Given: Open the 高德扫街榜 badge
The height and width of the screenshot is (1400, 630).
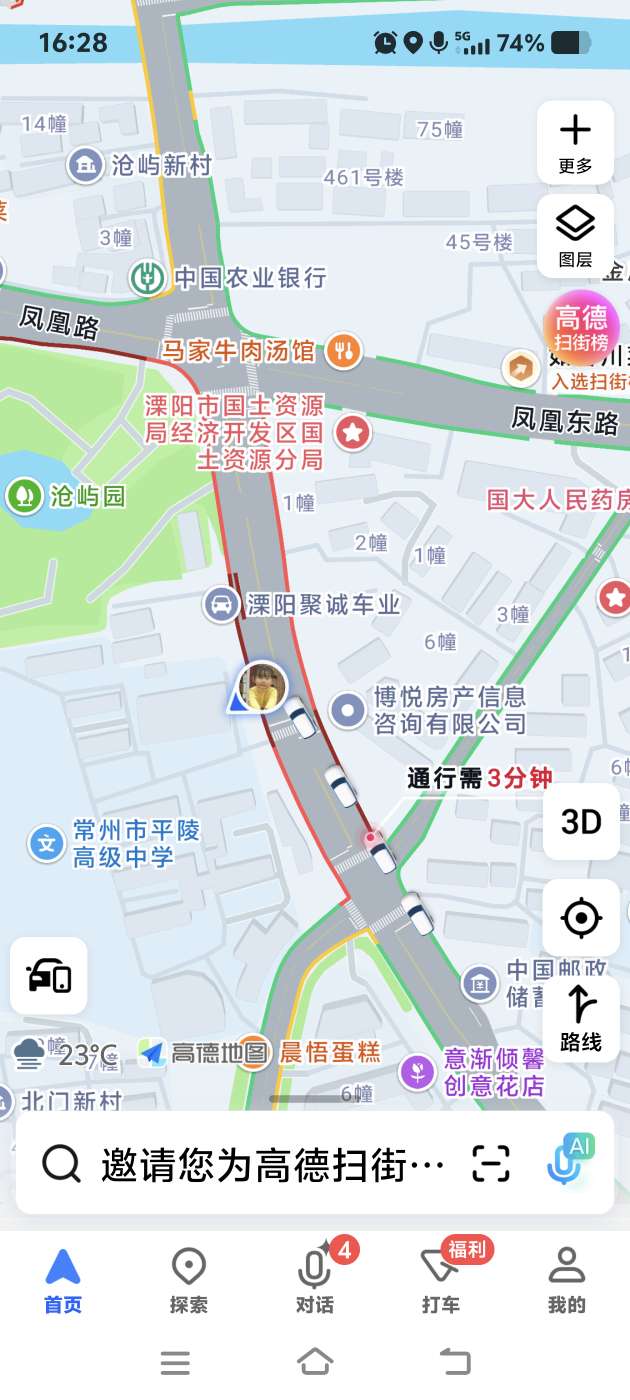Looking at the screenshot, I should [582, 328].
